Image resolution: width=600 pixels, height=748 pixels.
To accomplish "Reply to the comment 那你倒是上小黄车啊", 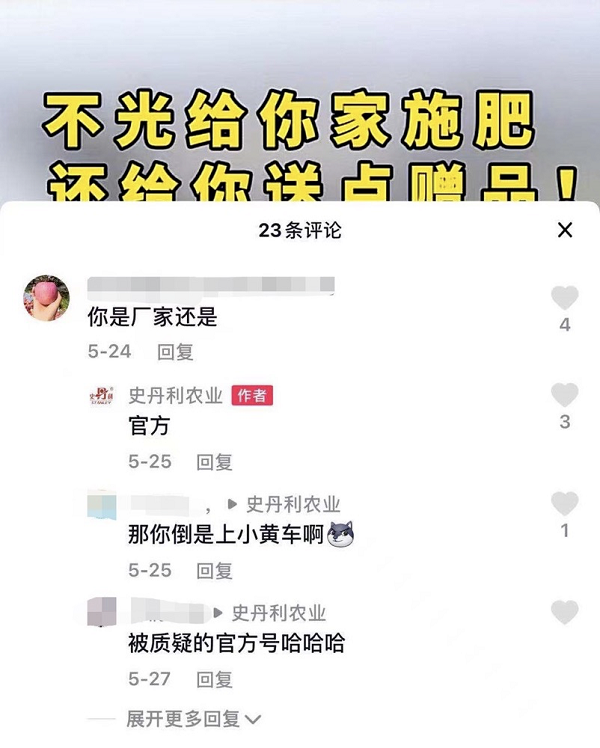I will pyautogui.click(x=214, y=571).
